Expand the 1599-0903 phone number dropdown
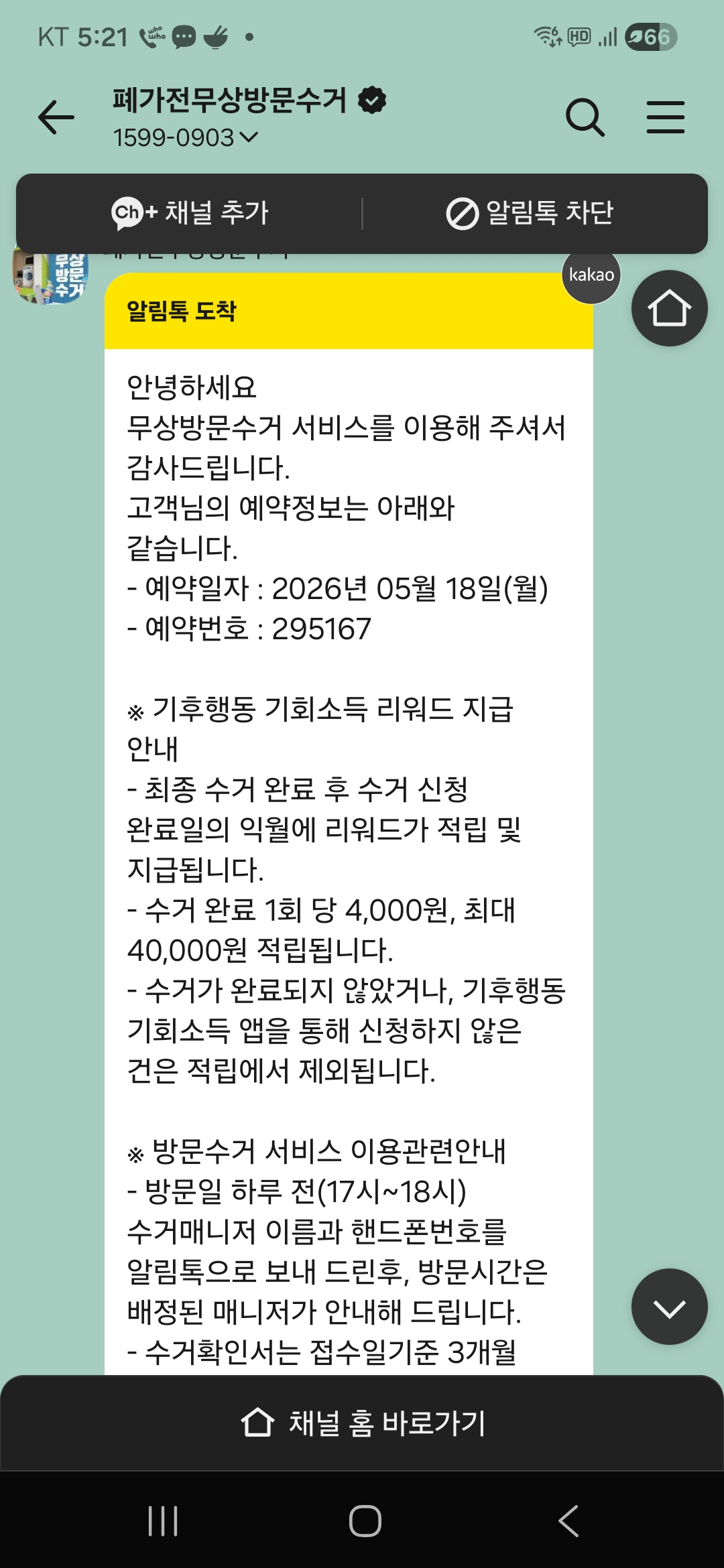The width and height of the screenshot is (724, 1568). (185, 138)
